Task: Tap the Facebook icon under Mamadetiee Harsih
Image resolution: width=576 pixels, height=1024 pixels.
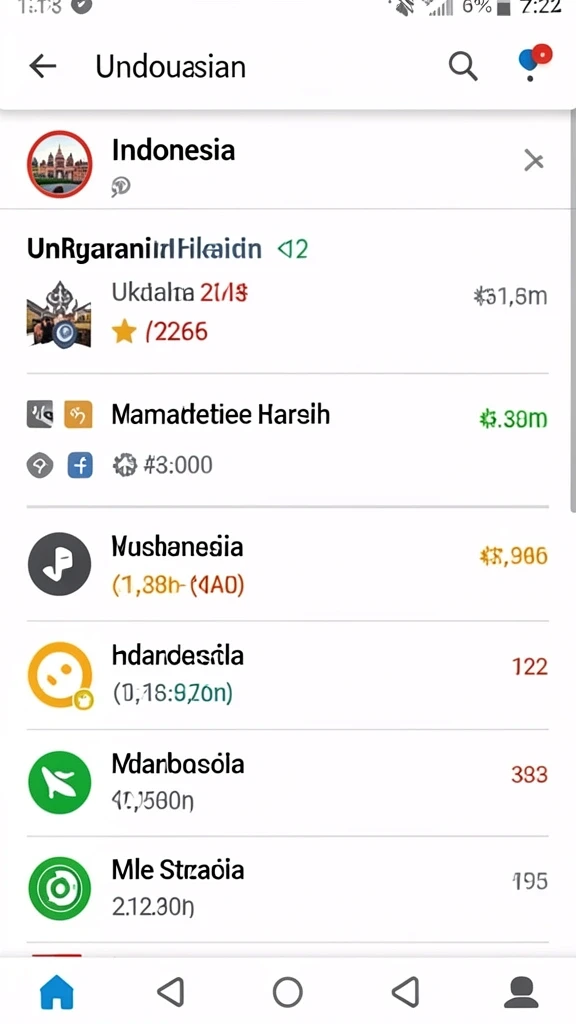Action: [x=80, y=466]
